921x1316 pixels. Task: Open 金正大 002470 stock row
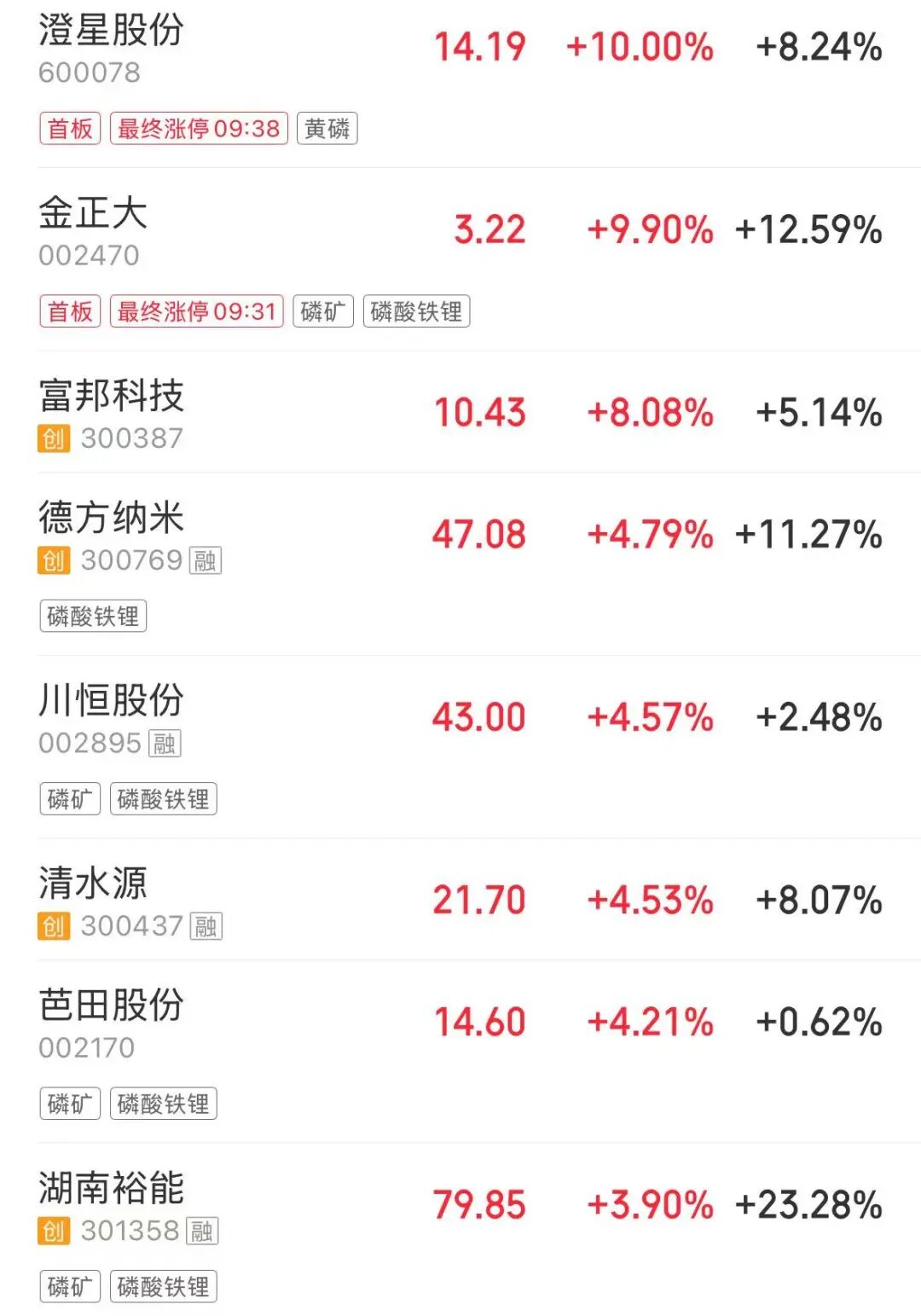(x=94, y=230)
